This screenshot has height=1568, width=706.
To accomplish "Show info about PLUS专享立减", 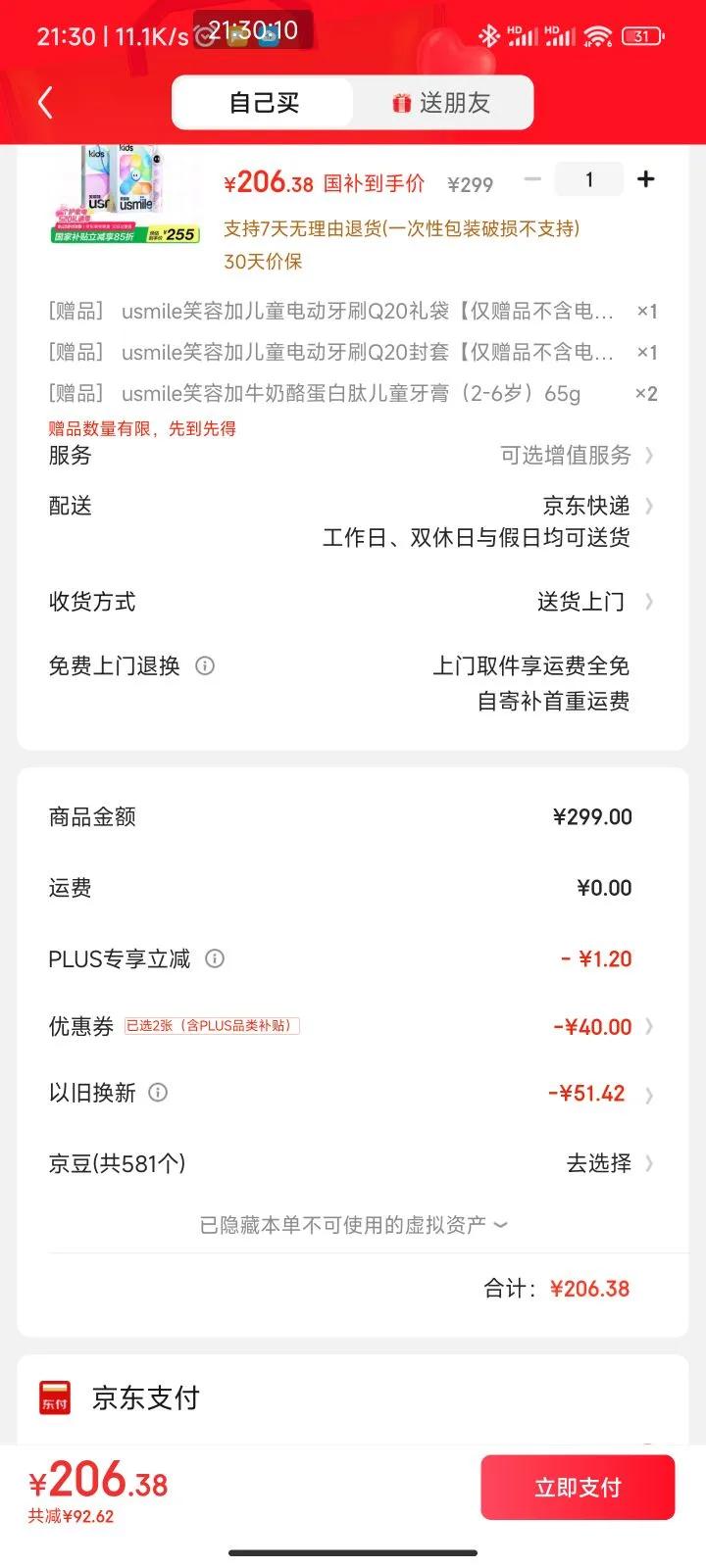I will coord(215,958).
